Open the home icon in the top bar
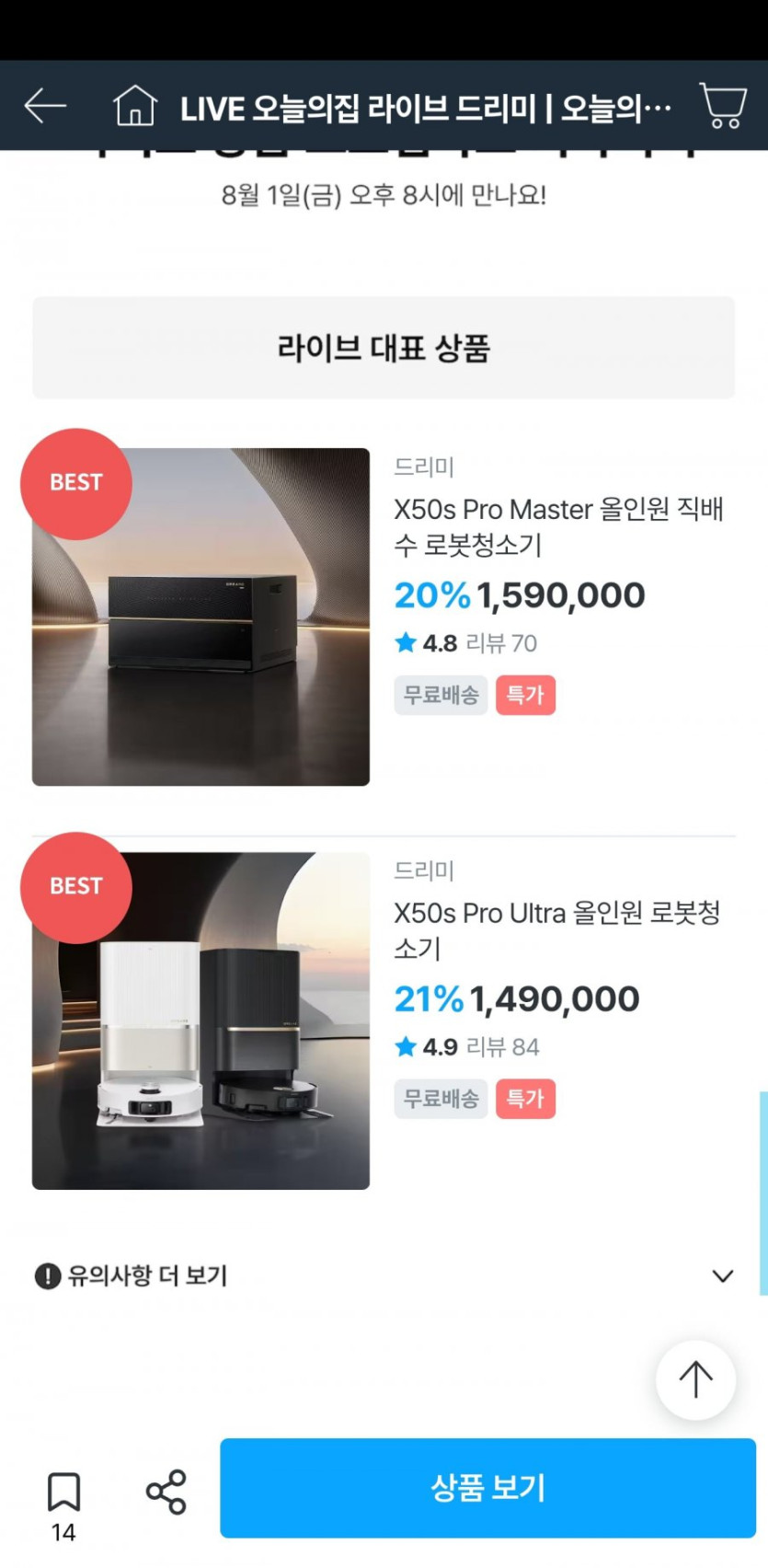 pyautogui.click(x=134, y=106)
